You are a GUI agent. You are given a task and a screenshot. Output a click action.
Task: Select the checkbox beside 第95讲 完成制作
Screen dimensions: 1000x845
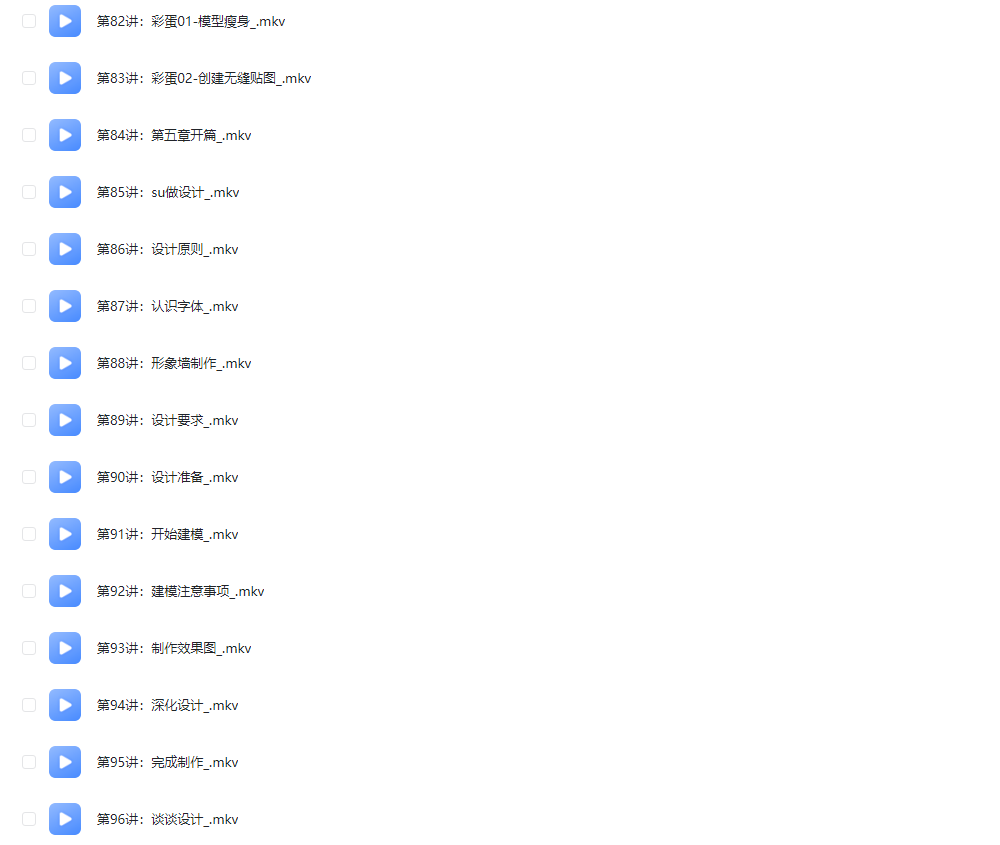[x=29, y=762]
